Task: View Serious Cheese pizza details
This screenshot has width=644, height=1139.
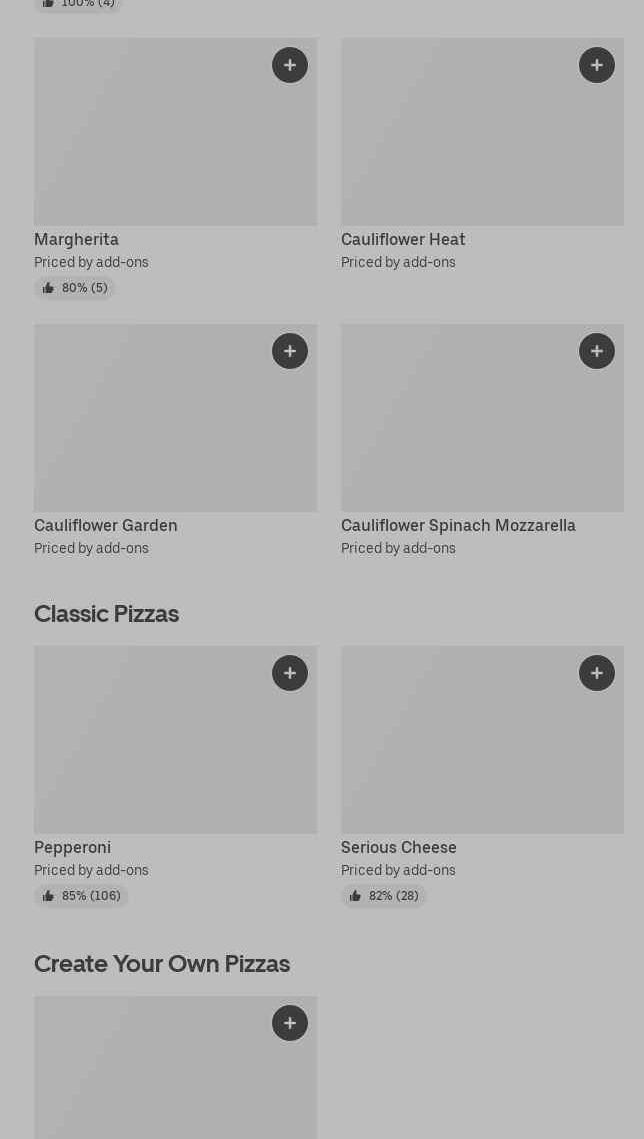Action: pyautogui.click(x=398, y=847)
